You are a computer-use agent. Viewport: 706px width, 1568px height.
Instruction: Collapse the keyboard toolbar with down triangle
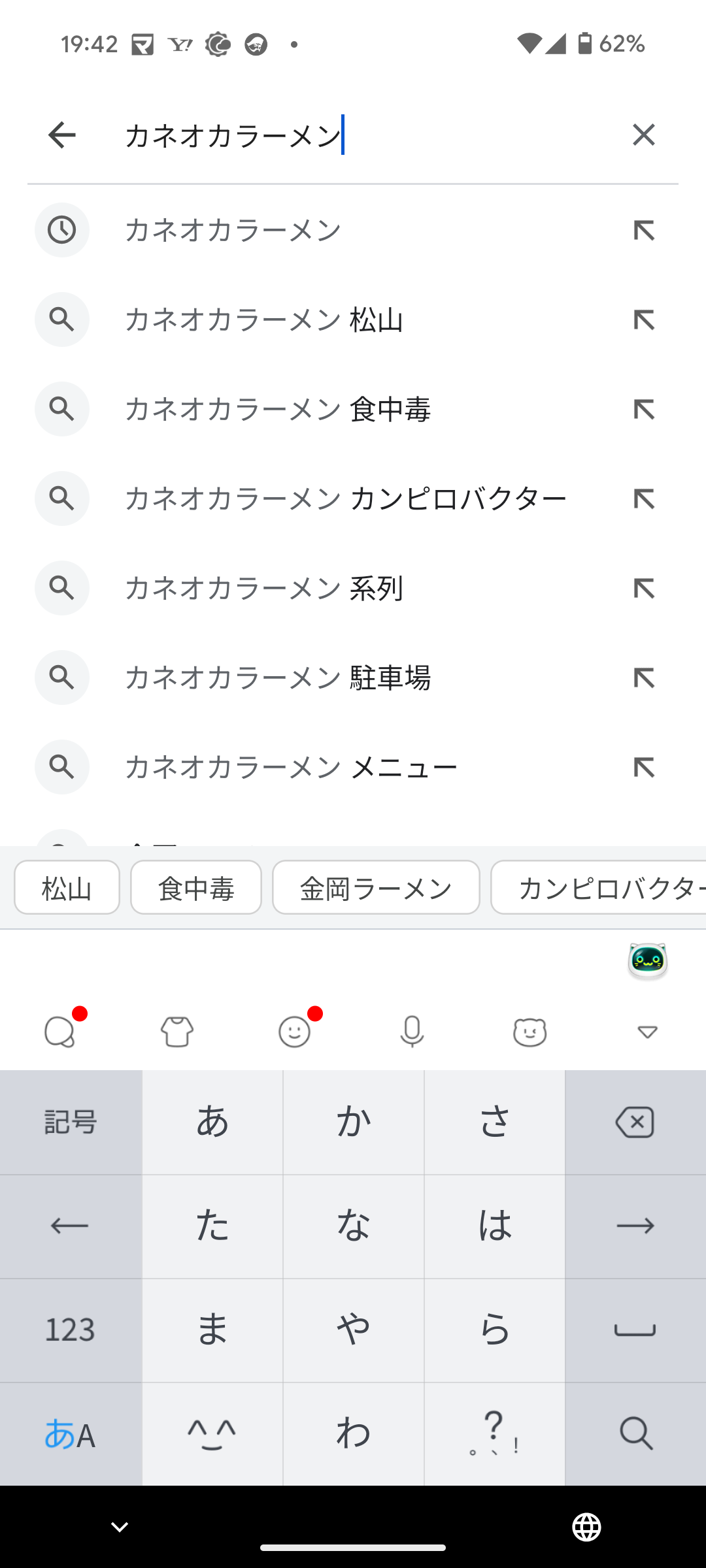coord(647,1032)
